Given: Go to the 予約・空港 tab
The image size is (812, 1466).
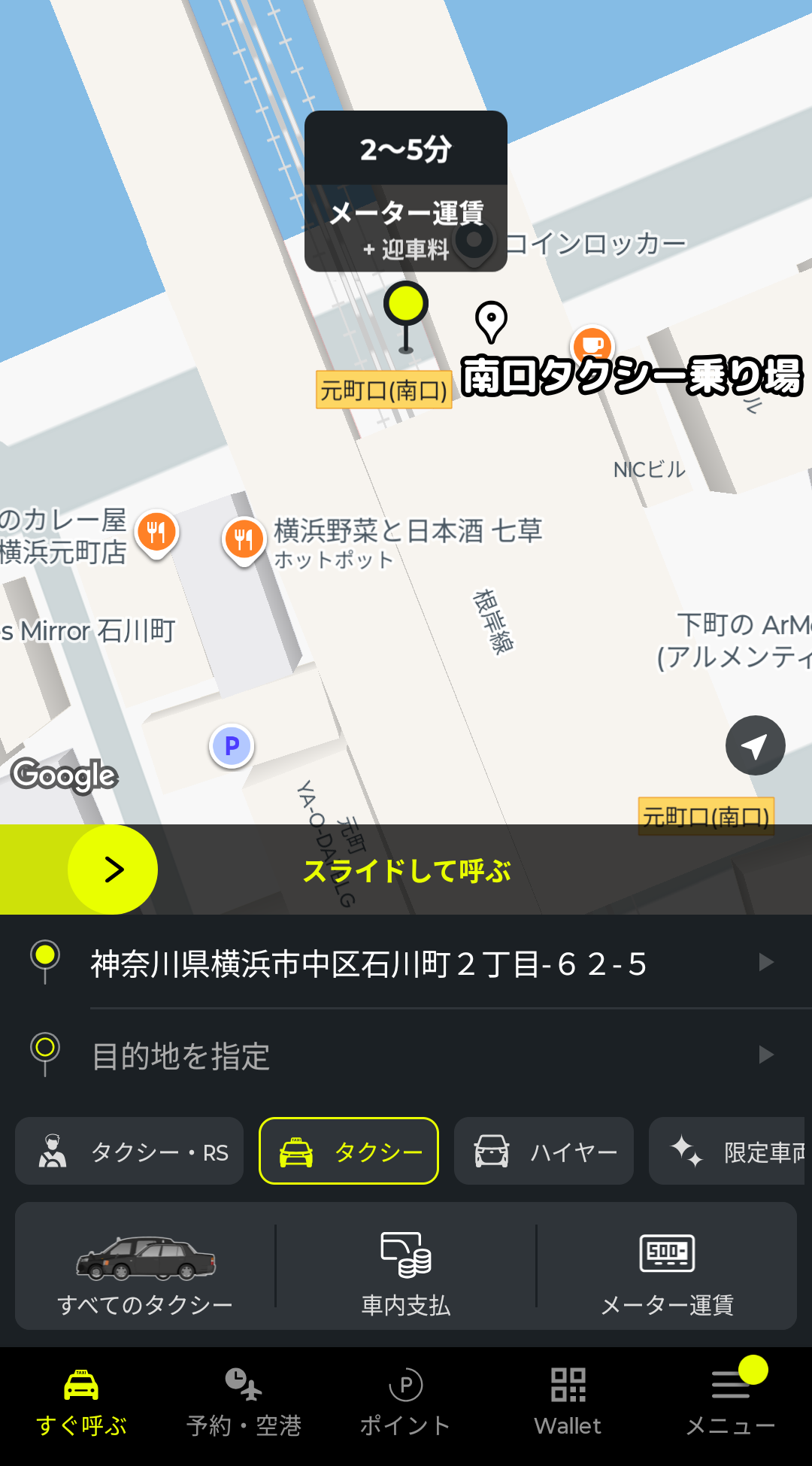Looking at the screenshot, I should pyautogui.click(x=244, y=1404).
